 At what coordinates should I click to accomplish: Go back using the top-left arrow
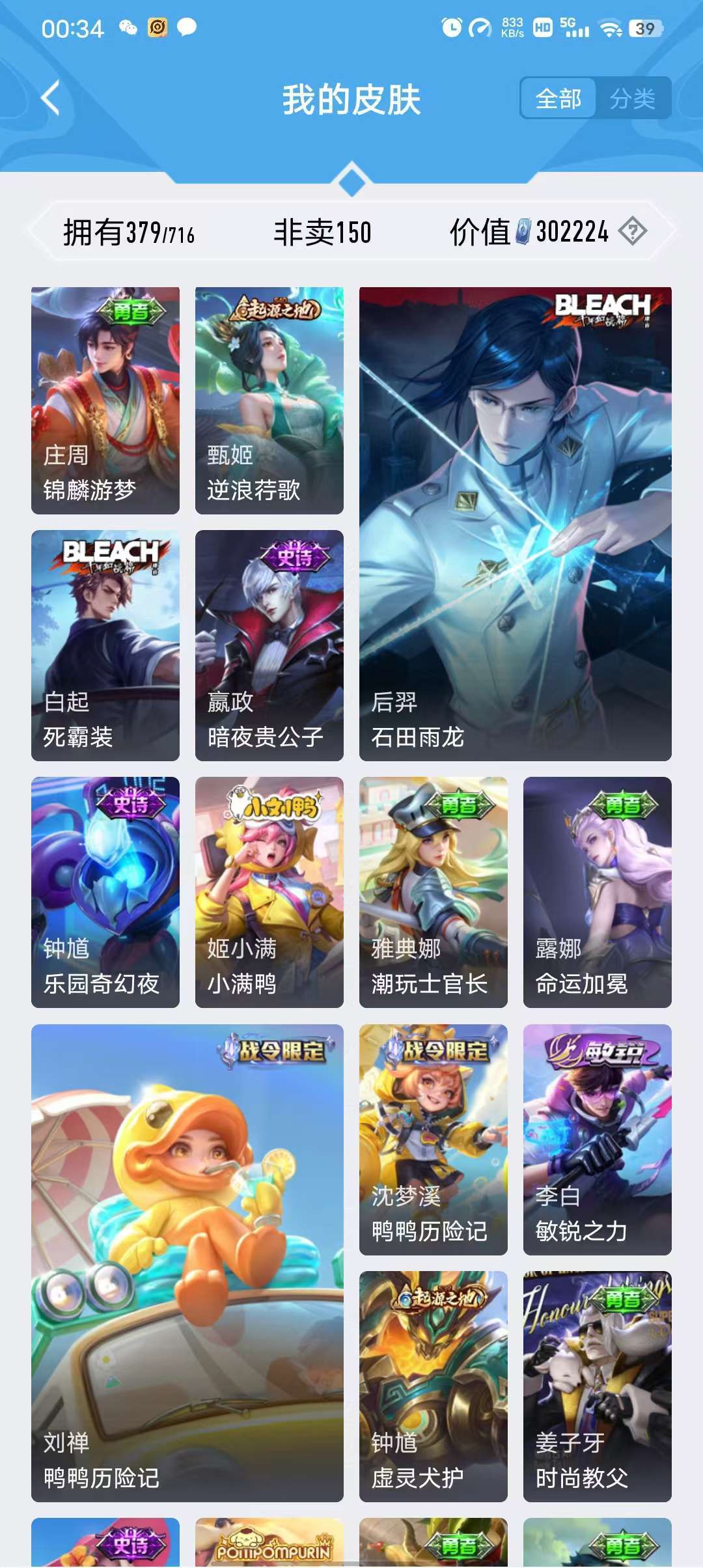(x=51, y=98)
